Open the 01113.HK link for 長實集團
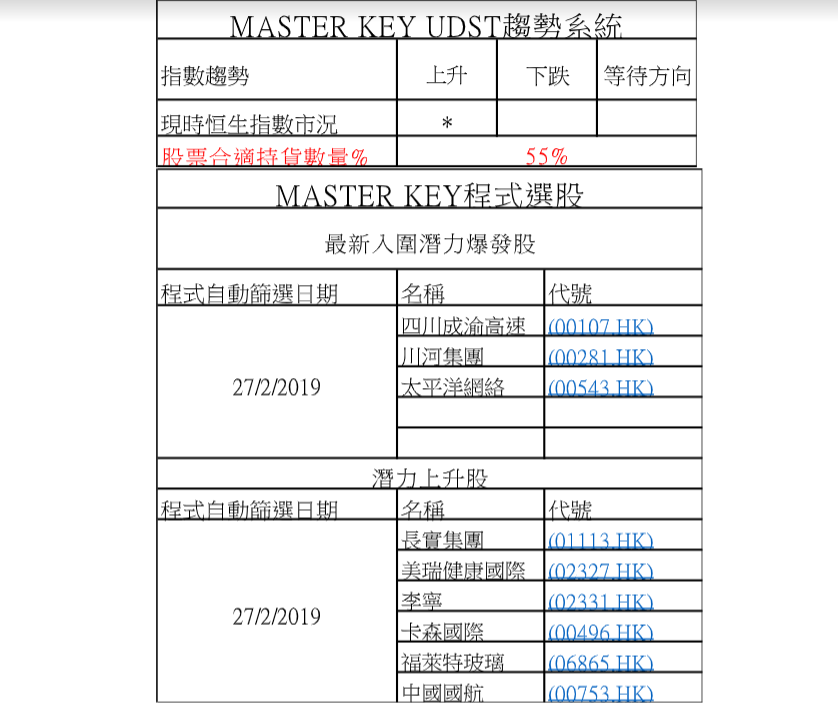The image size is (838, 712). coord(600,541)
